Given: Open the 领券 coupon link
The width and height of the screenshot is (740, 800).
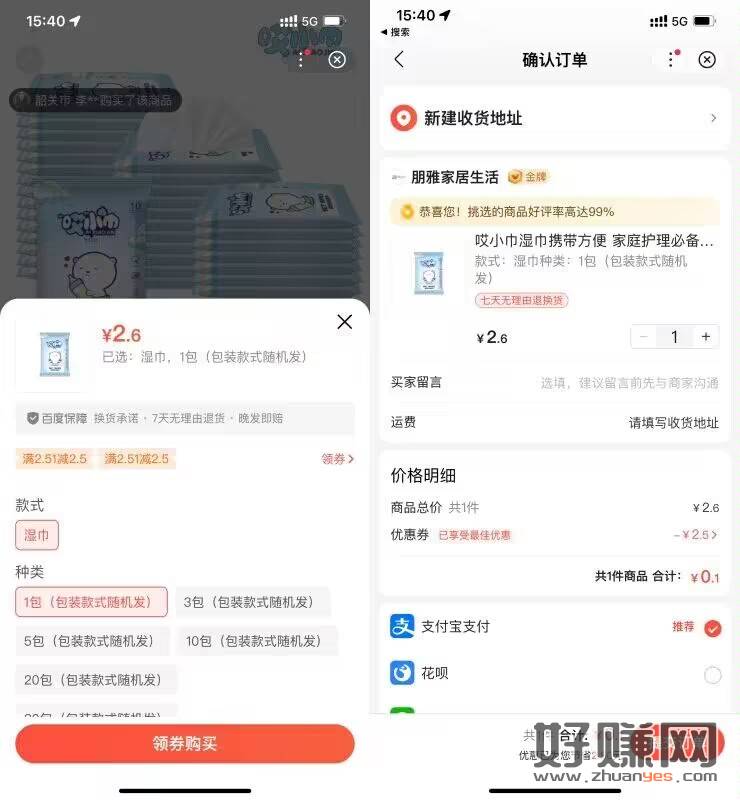Looking at the screenshot, I should tap(337, 459).
